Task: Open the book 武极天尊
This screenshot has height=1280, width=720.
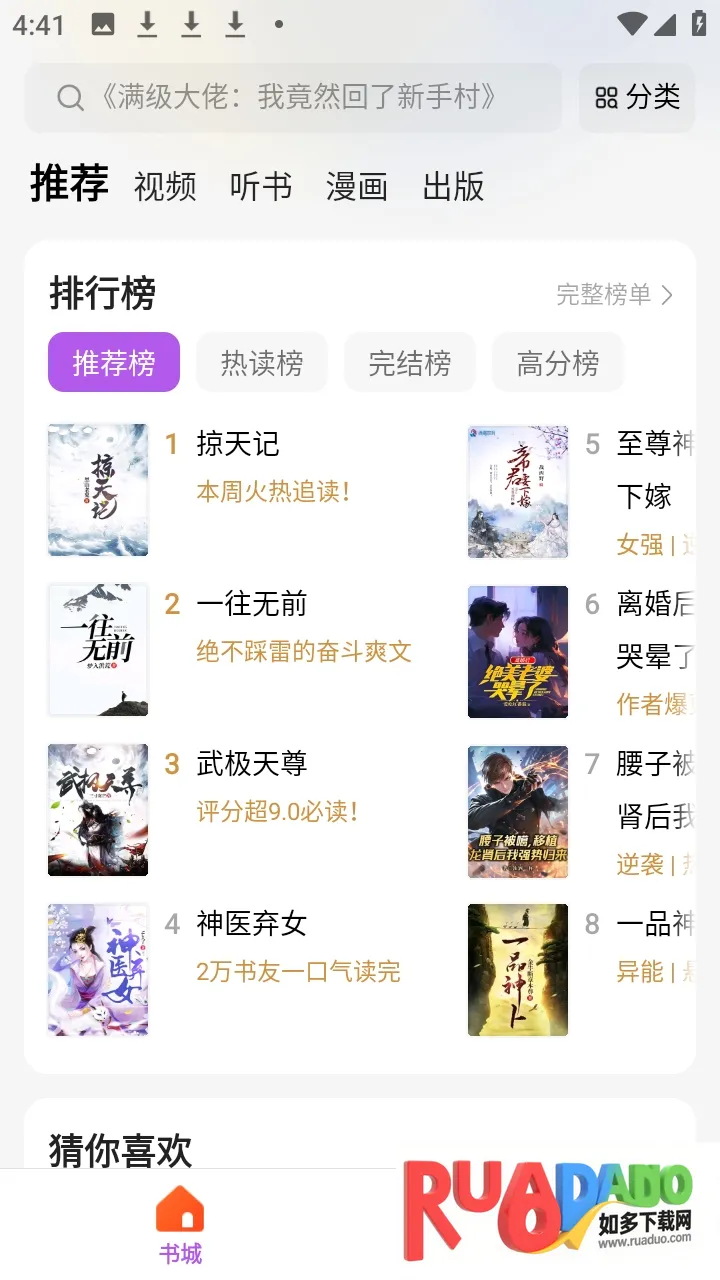Action: [252, 764]
